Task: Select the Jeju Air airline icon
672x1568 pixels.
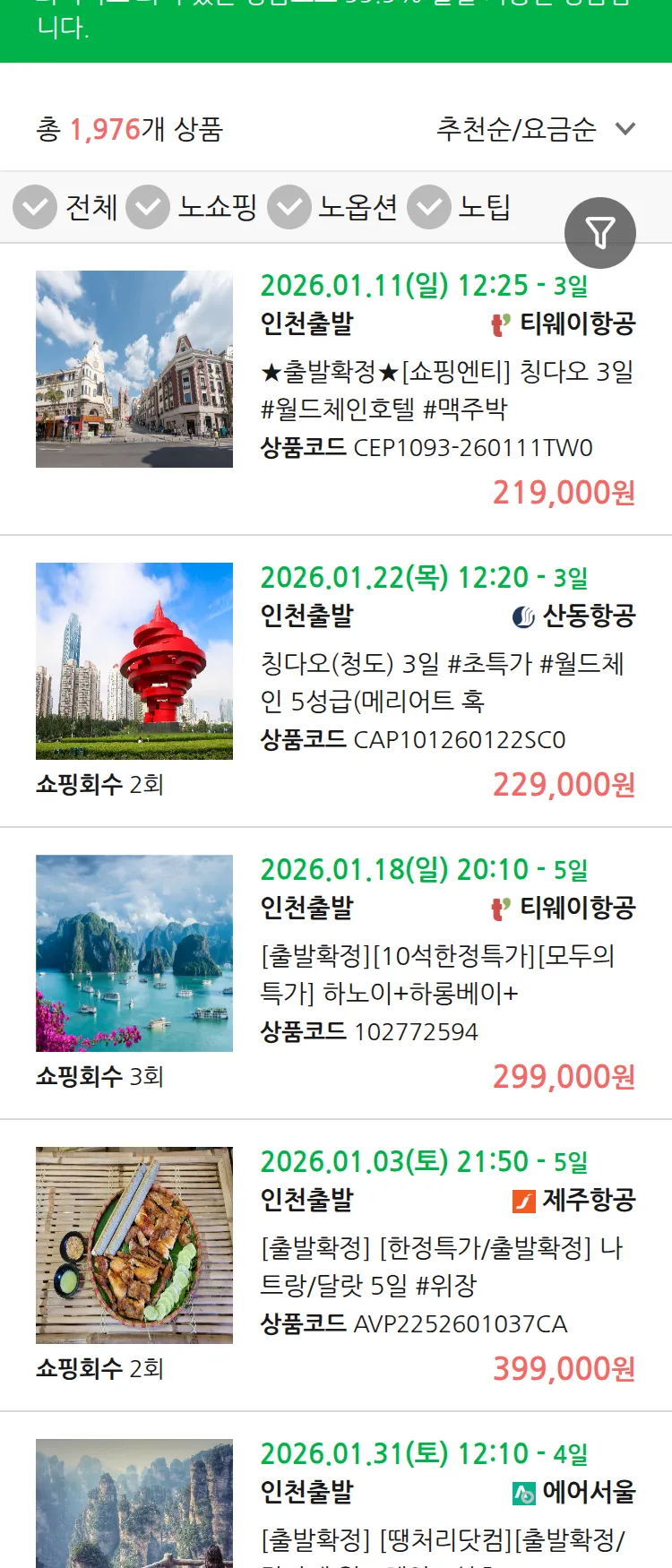Action: point(523,1201)
